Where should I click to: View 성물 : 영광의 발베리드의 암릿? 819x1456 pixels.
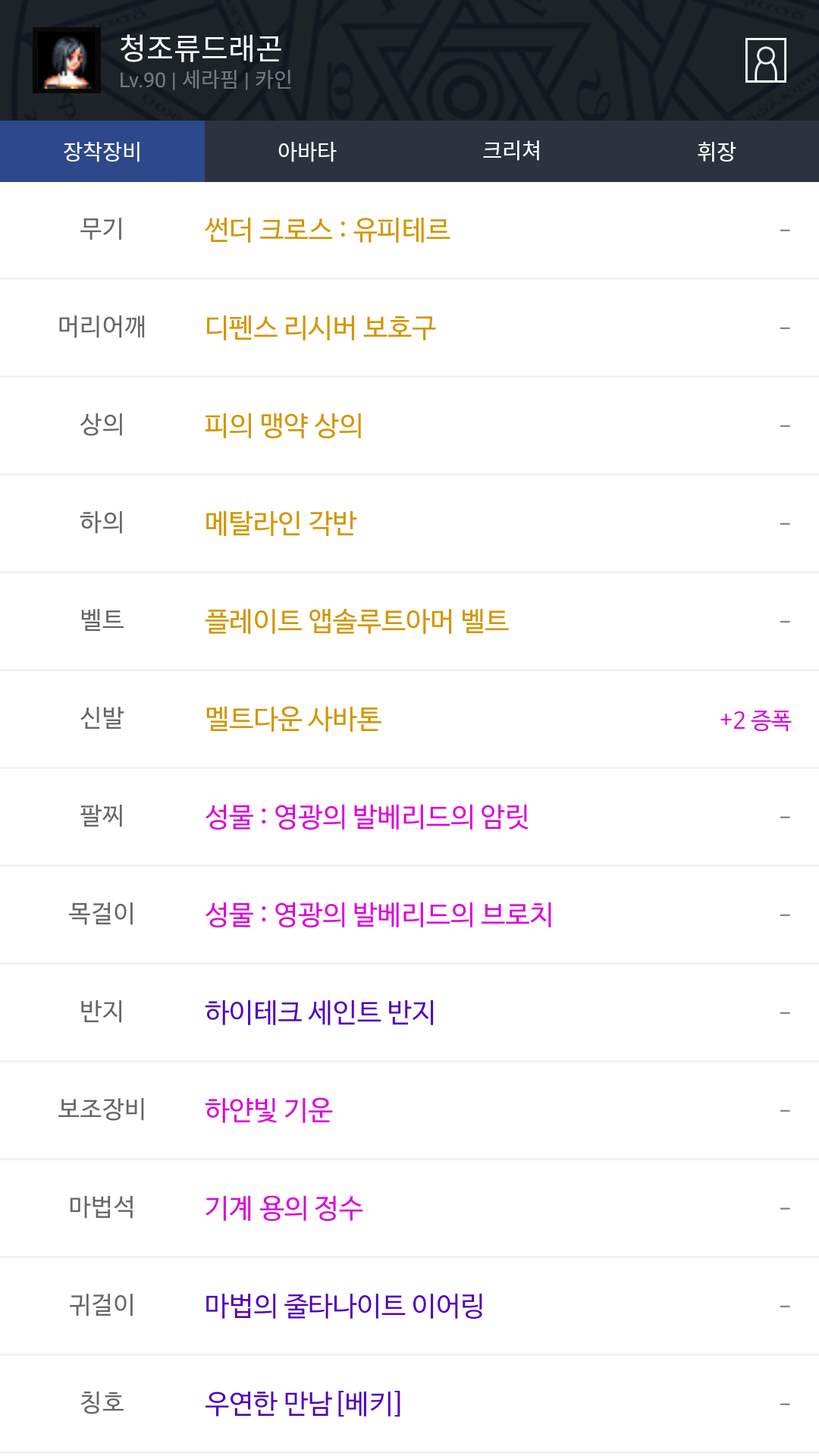click(367, 817)
